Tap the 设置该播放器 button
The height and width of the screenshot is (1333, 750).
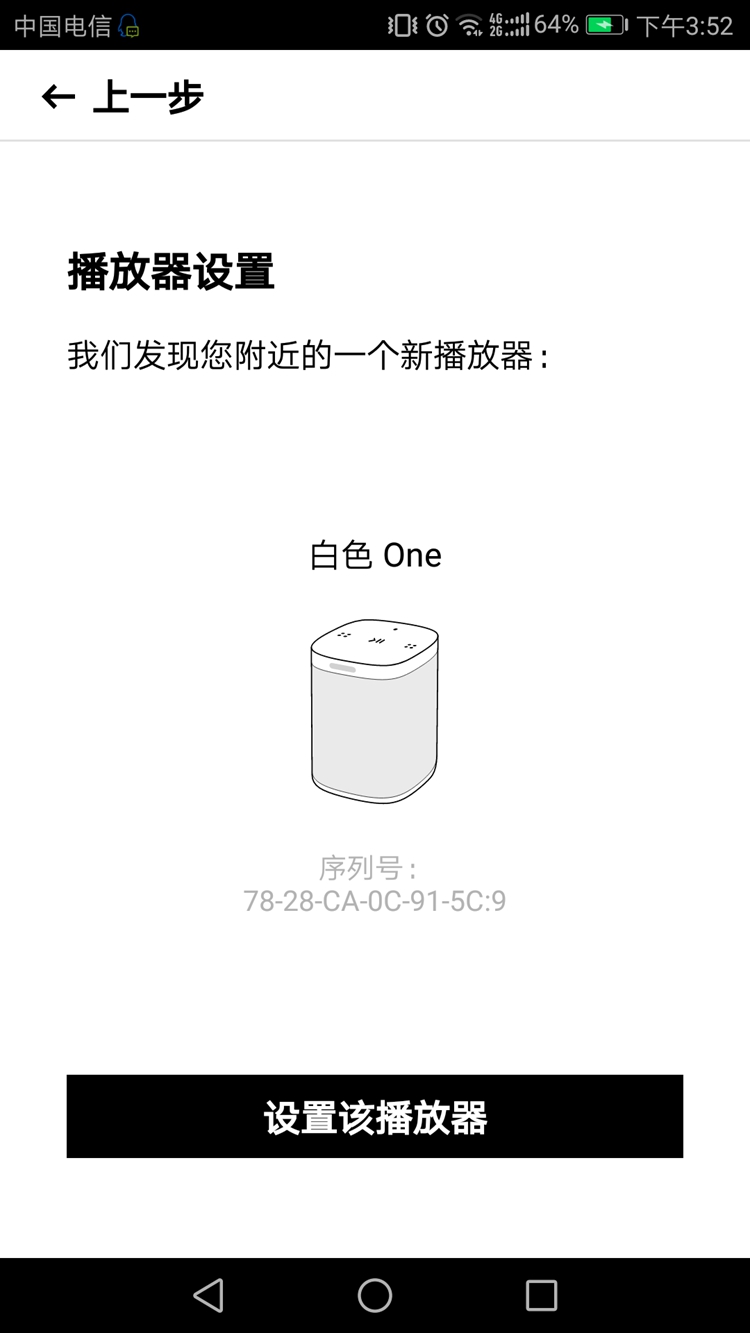pyautogui.click(x=375, y=1117)
